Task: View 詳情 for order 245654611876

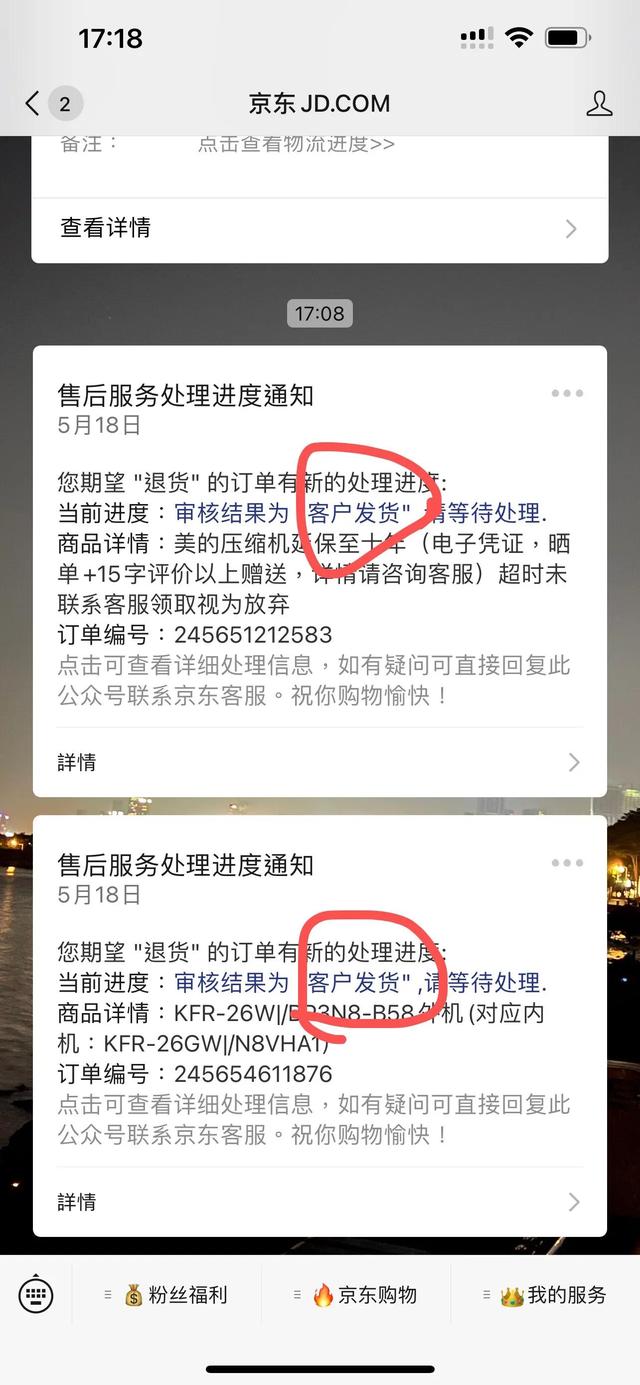Action: coord(319,1201)
